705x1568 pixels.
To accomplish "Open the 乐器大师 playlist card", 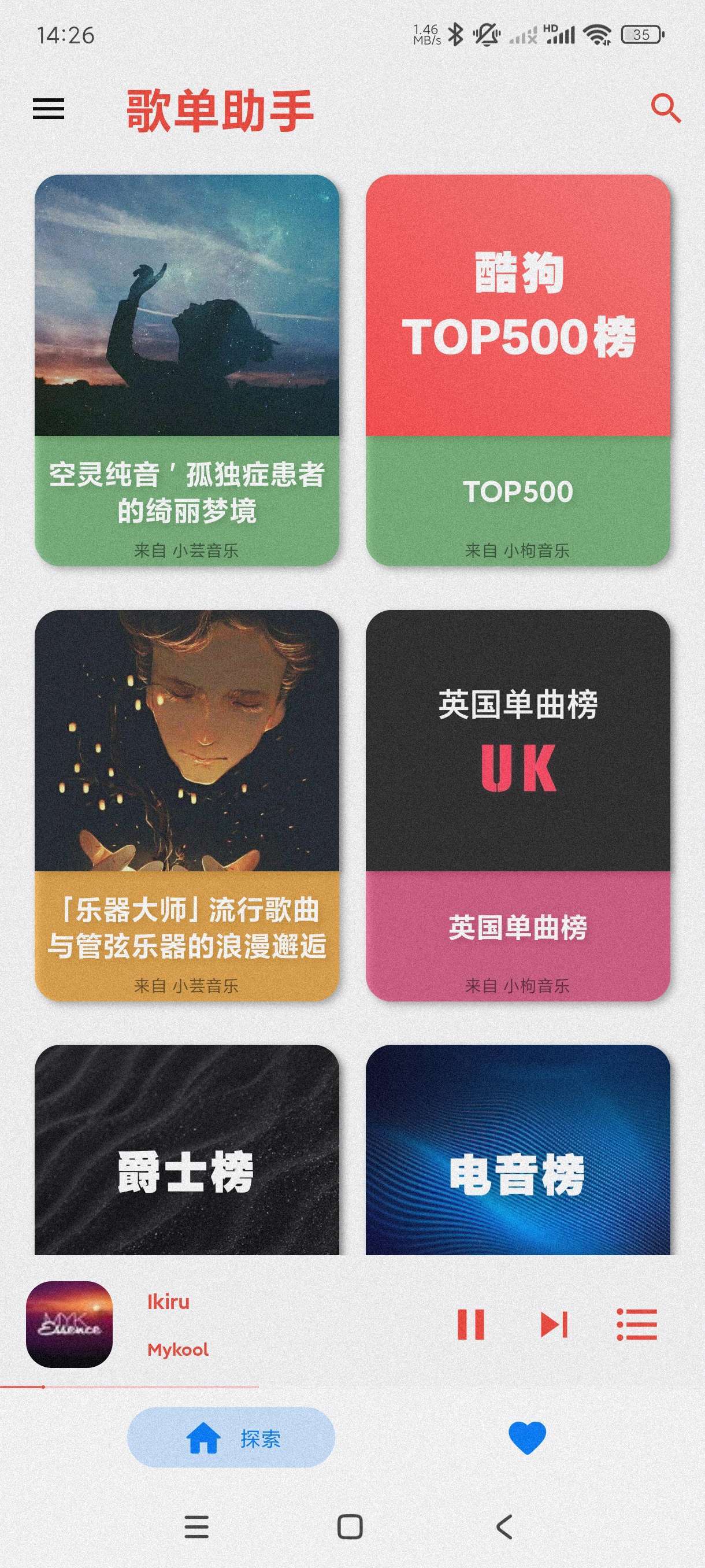I will [187, 805].
